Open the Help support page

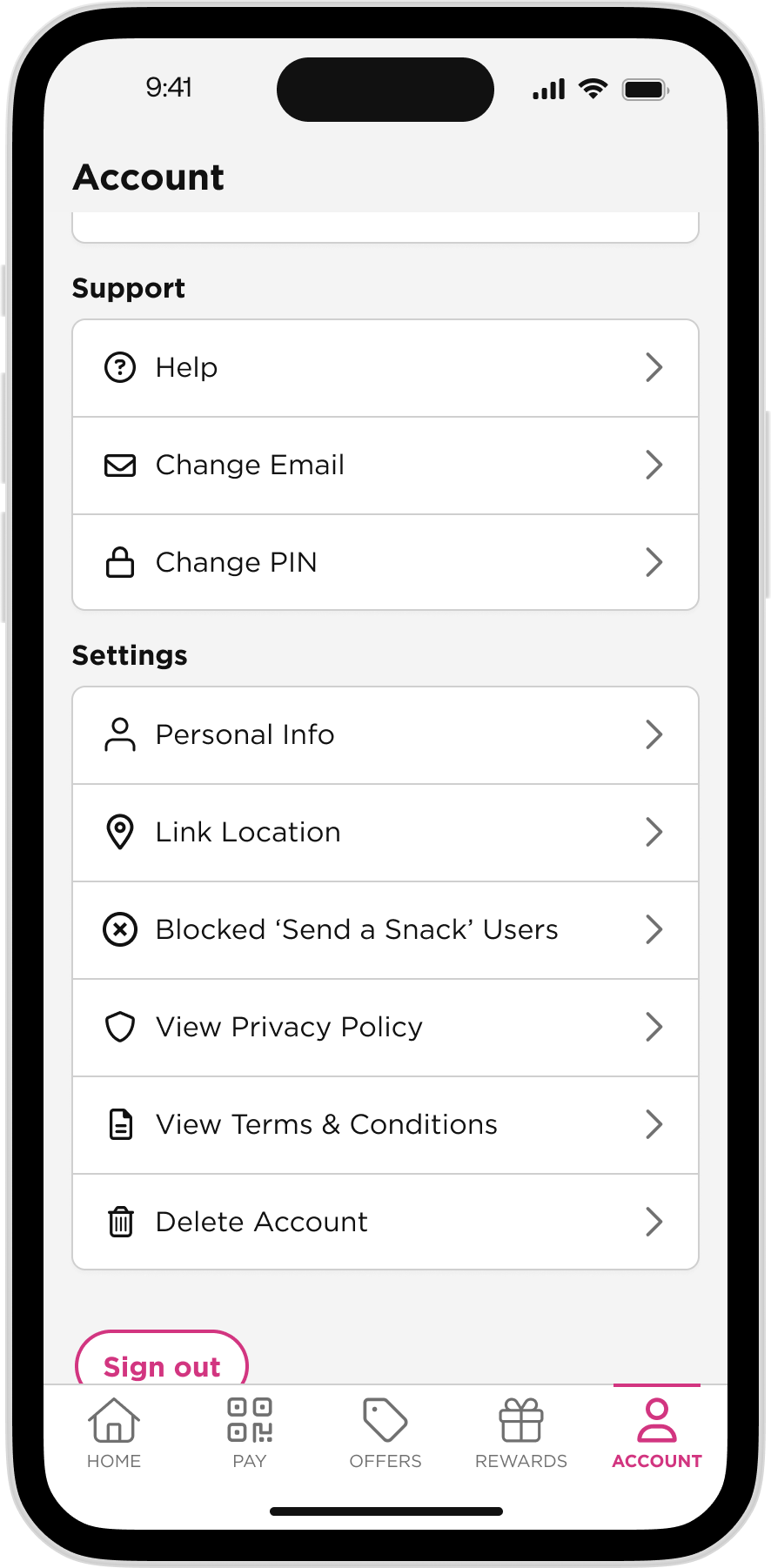coord(385,367)
